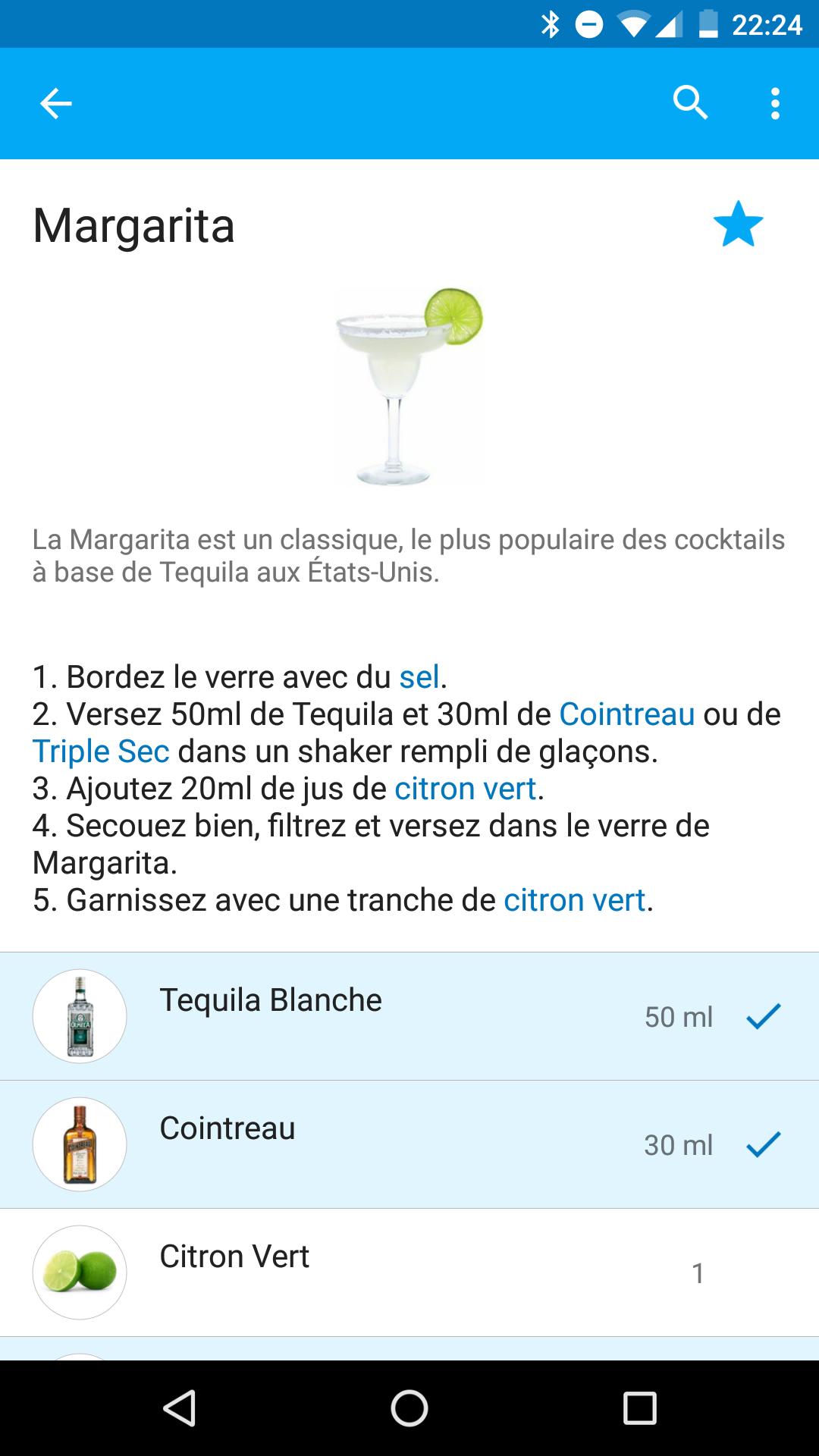Tap the Triple Sec link
The height and width of the screenshot is (1456, 819).
tap(101, 752)
